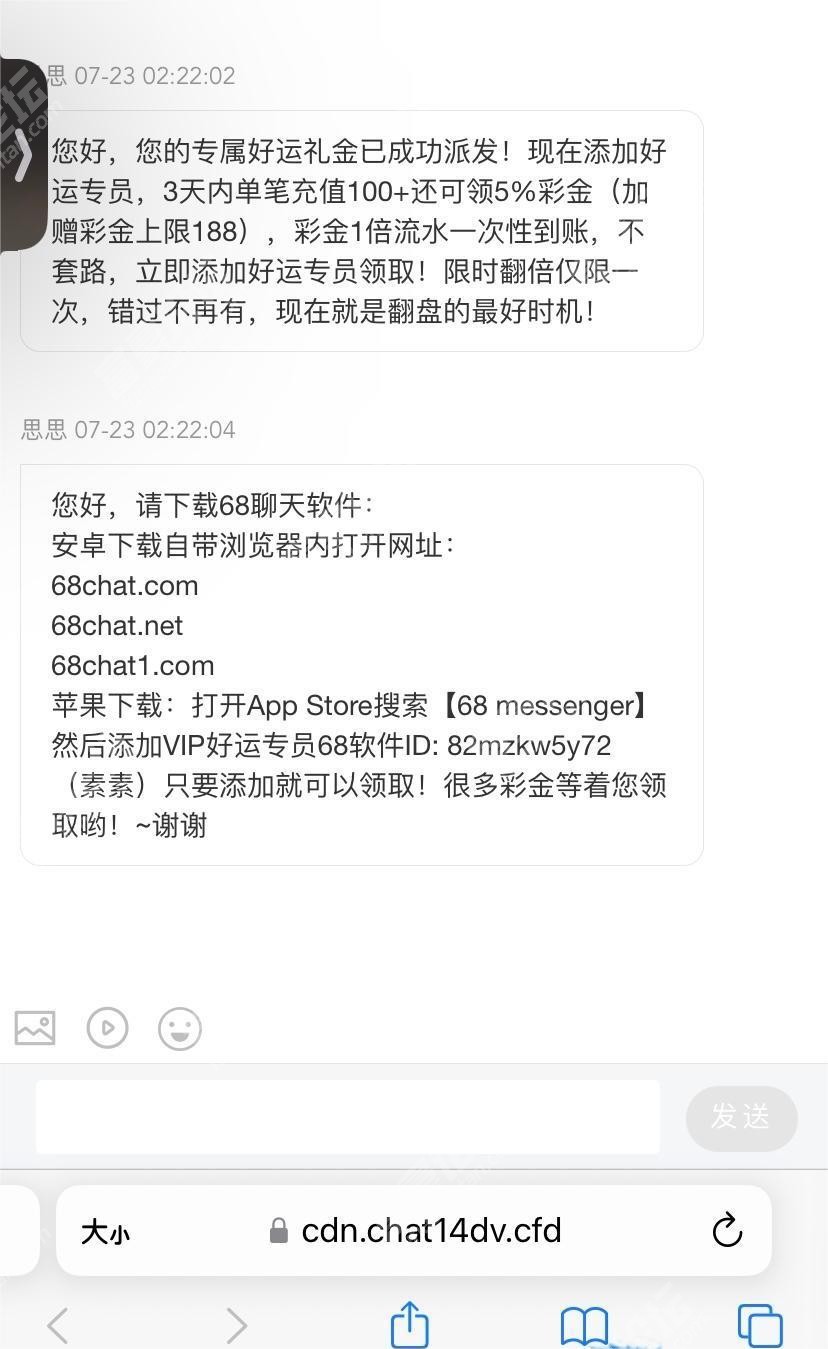The height and width of the screenshot is (1349, 828).
Task: Expand the side panel arrow
Action: pyautogui.click(x=24, y=155)
